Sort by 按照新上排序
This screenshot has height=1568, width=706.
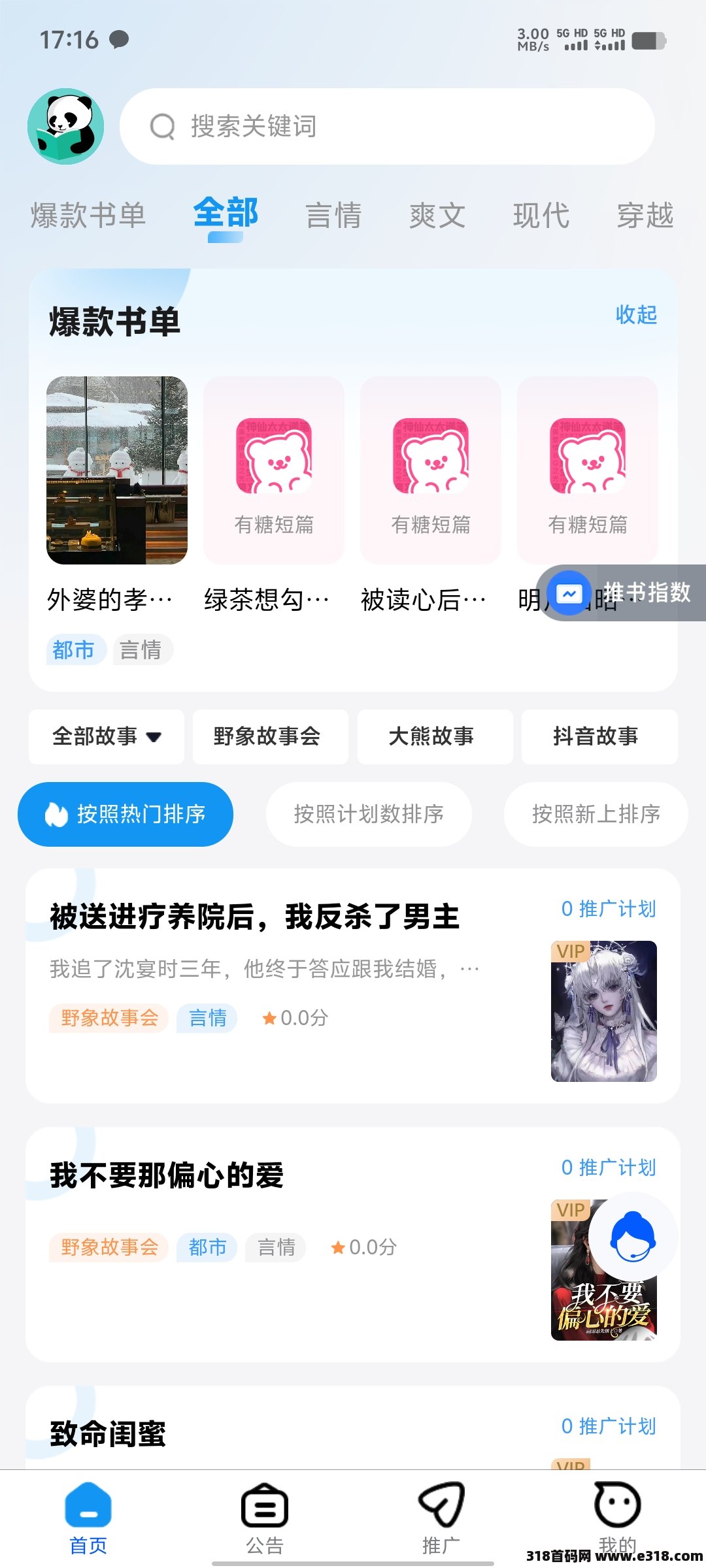[x=596, y=814]
